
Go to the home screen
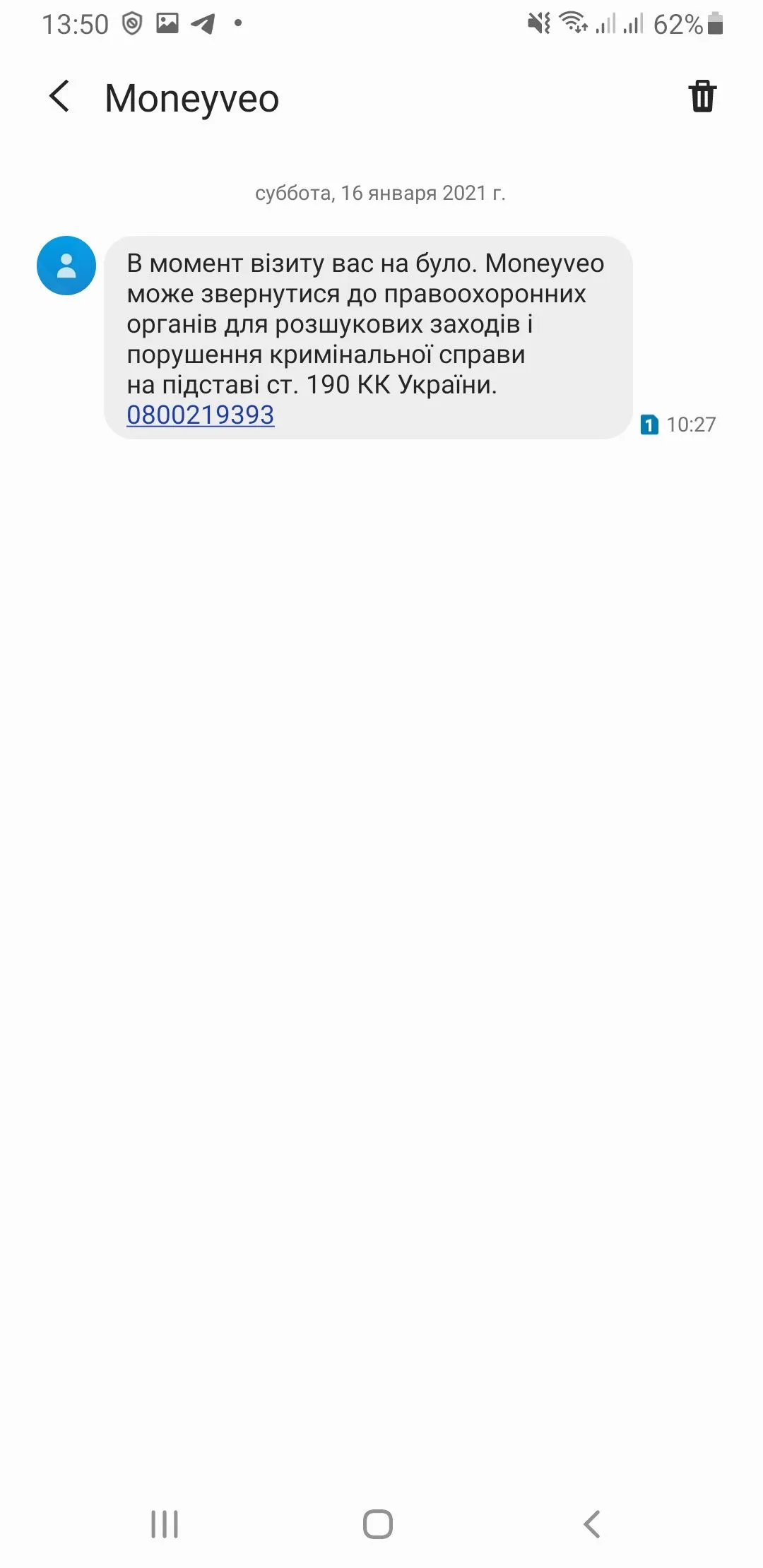[378, 1524]
